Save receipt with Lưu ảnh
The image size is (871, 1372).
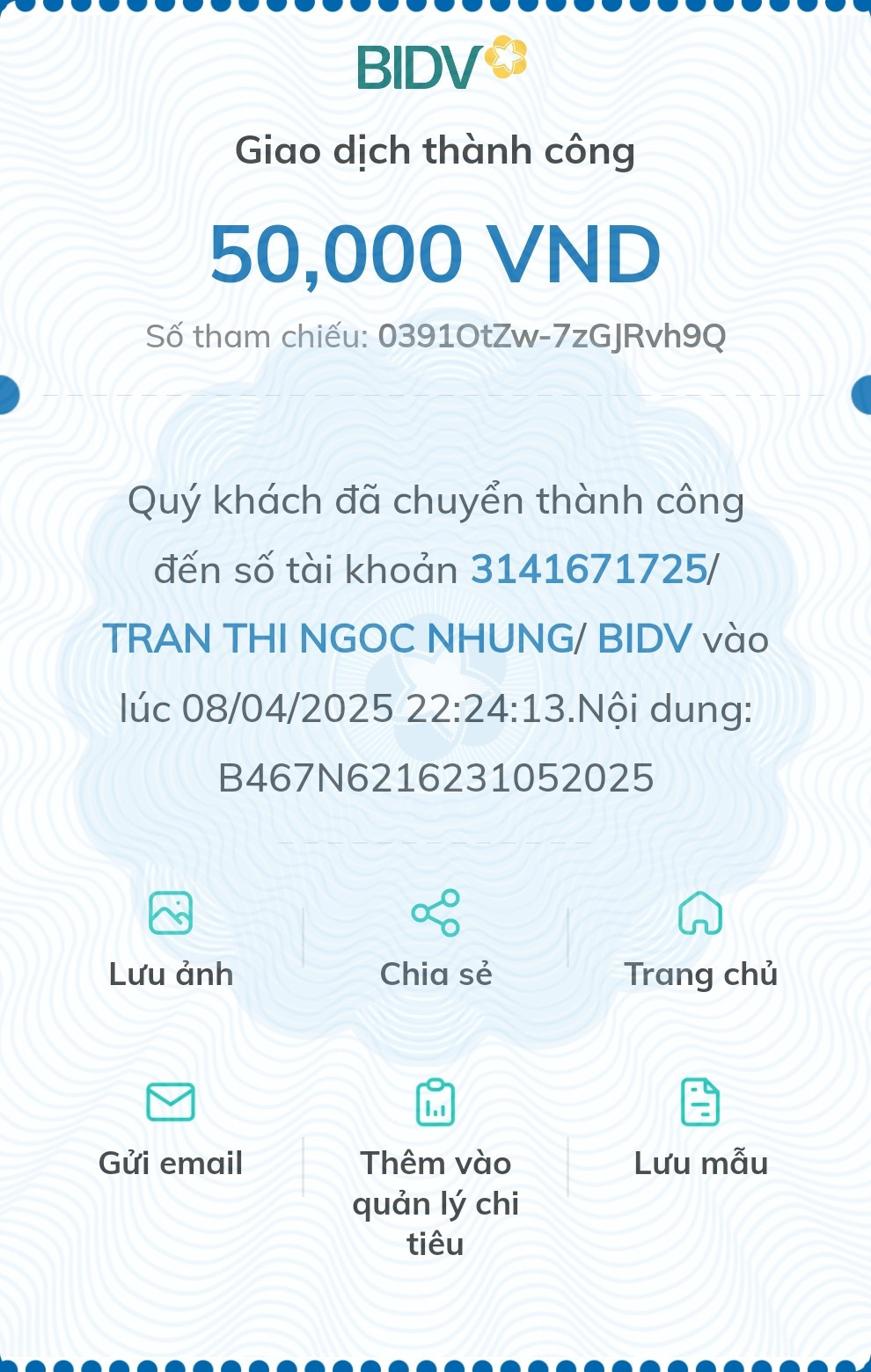(x=171, y=938)
